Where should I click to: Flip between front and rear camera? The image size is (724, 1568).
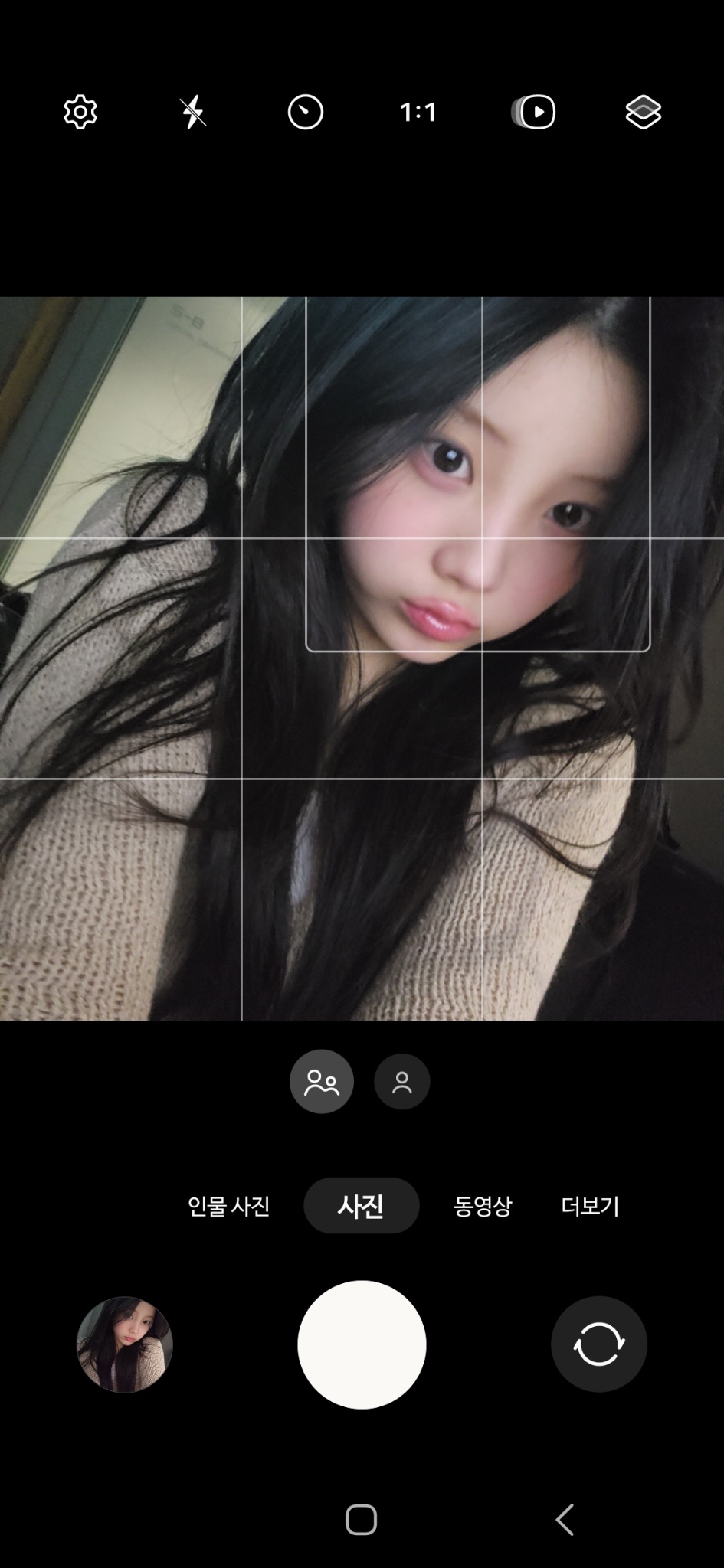point(598,1344)
